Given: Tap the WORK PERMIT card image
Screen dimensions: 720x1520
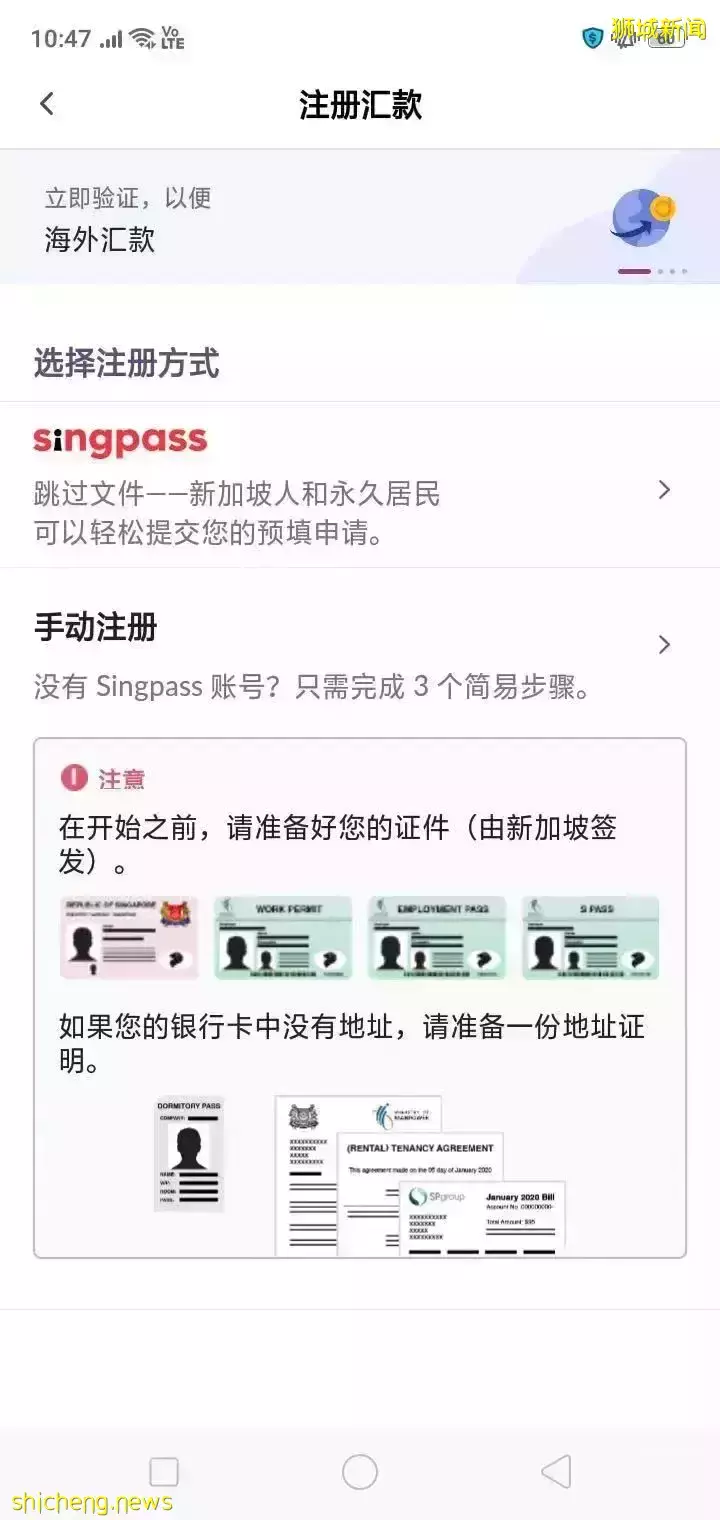Looking at the screenshot, I should tap(282, 938).
